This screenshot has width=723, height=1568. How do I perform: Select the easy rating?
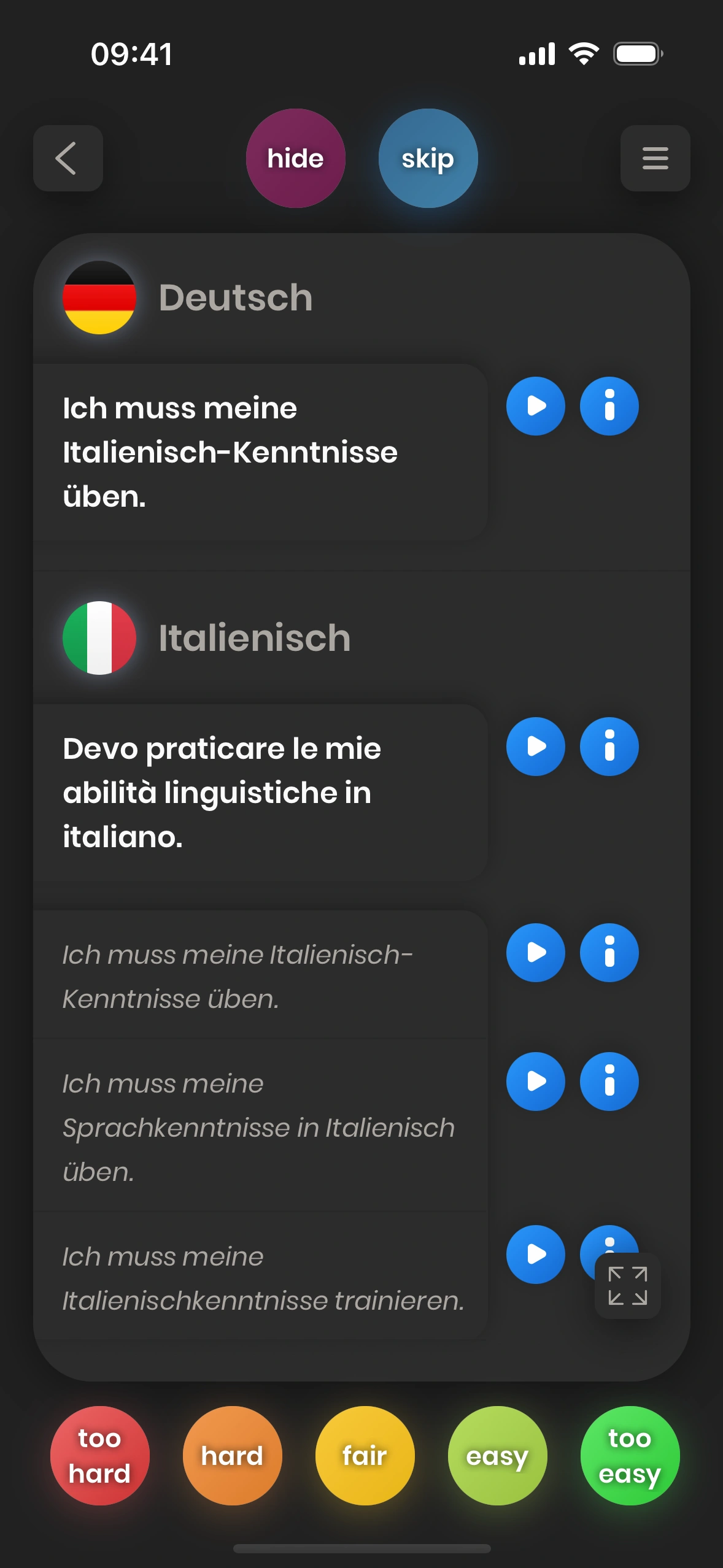click(497, 1455)
